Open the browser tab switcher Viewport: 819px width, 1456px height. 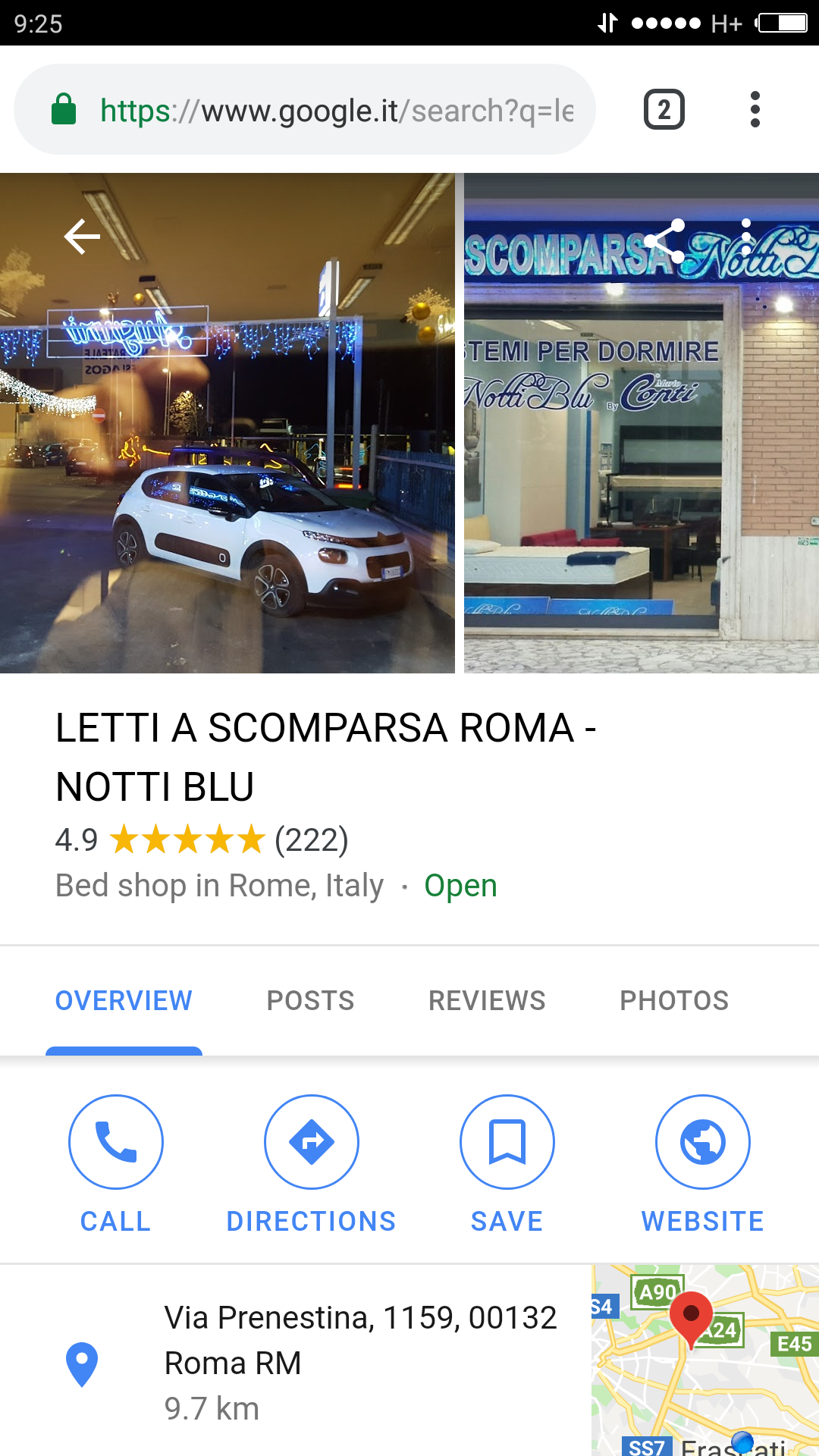point(664,110)
